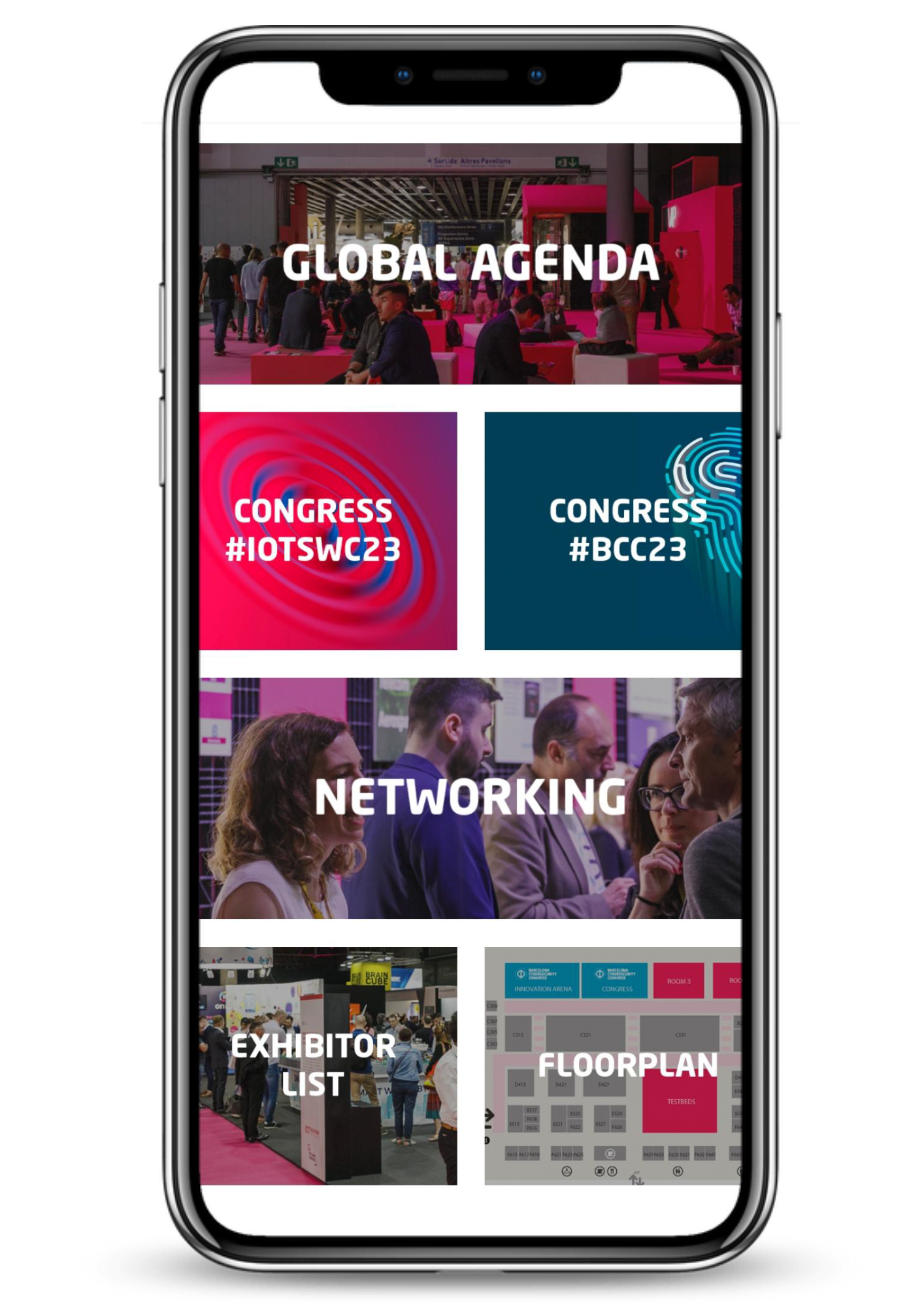Tap the restroom icon on the floorplan
This screenshot has width=924, height=1307.
click(678, 1170)
